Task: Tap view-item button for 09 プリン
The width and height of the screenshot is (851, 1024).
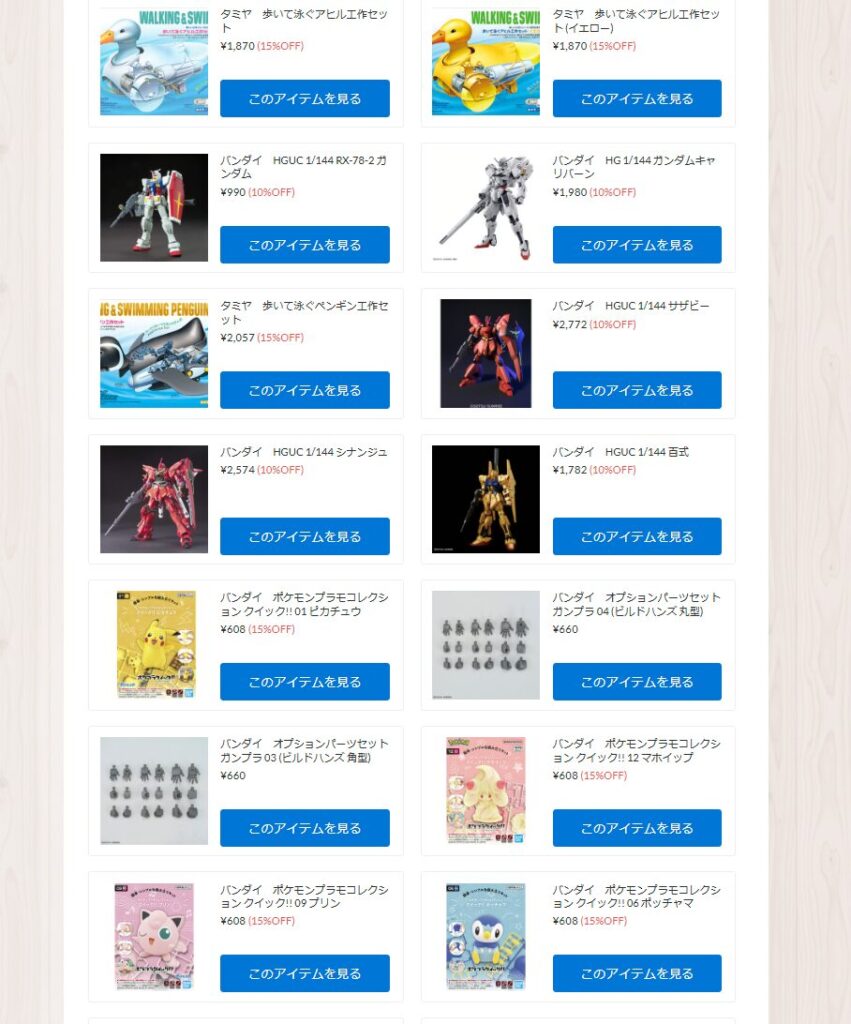Action: (x=304, y=973)
